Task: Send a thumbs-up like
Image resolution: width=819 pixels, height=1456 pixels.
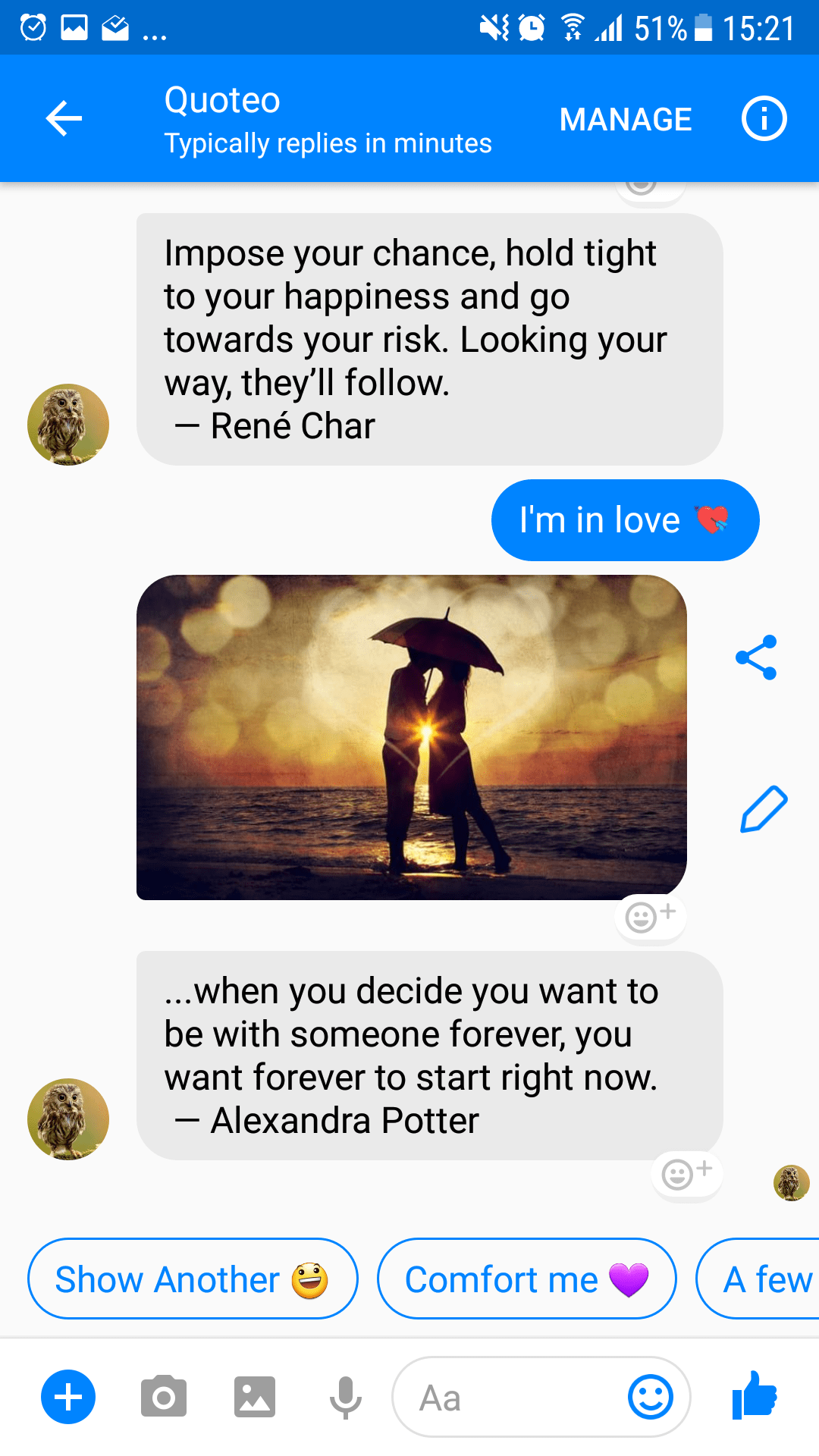Action: [x=755, y=1395]
